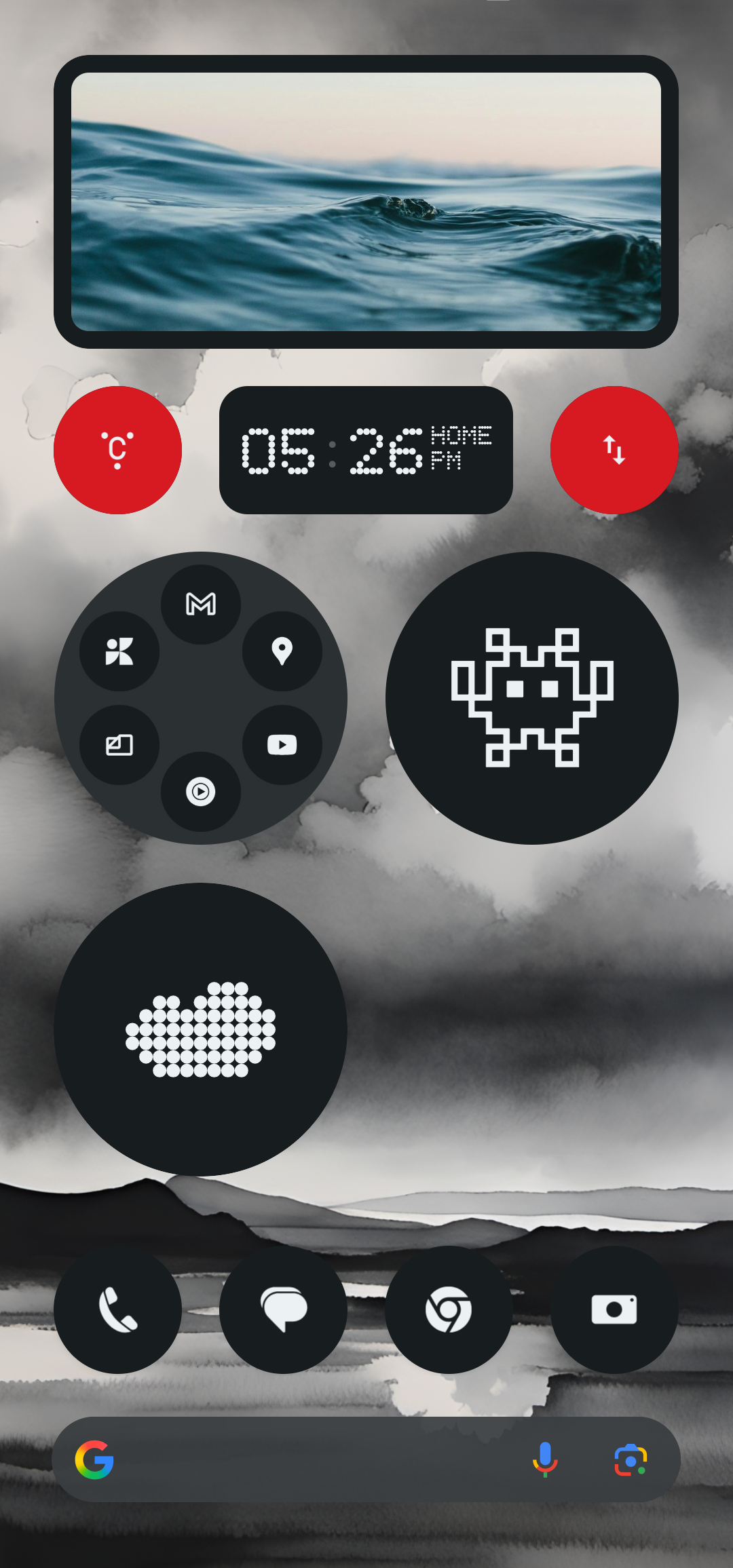The width and height of the screenshot is (733, 1568).
Task: Launch the Camera app
Action: point(614,1309)
